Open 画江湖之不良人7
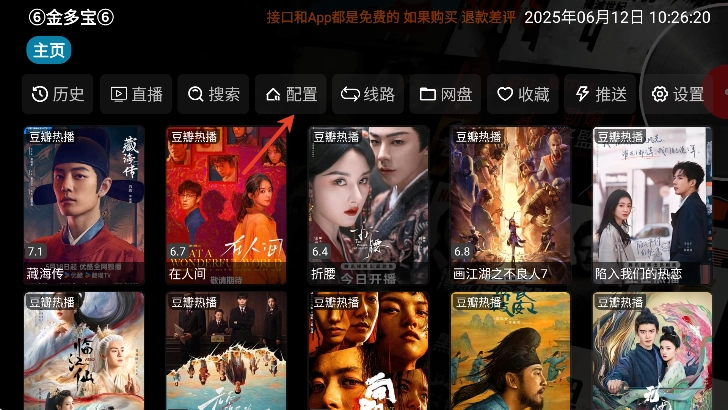Viewport: 728px width, 410px height. coord(510,205)
